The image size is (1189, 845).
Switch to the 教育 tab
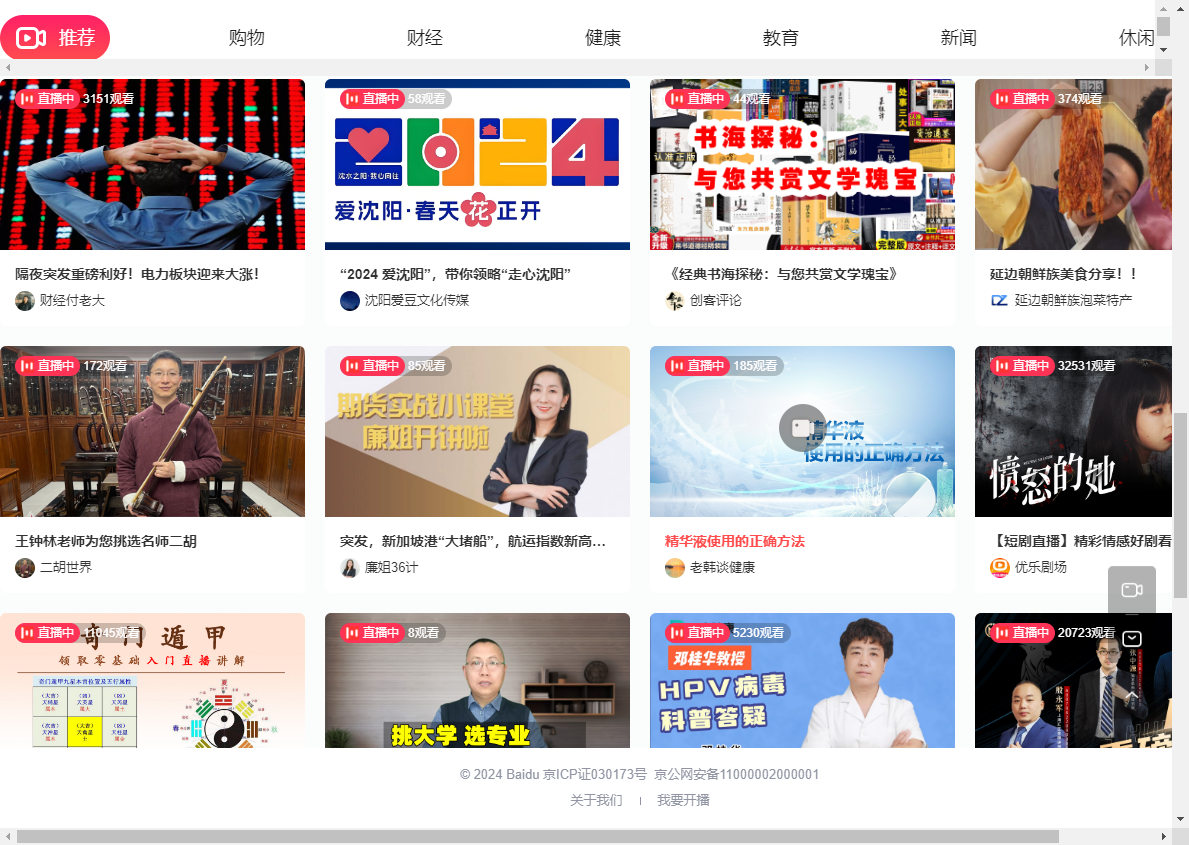click(x=780, y=38)
